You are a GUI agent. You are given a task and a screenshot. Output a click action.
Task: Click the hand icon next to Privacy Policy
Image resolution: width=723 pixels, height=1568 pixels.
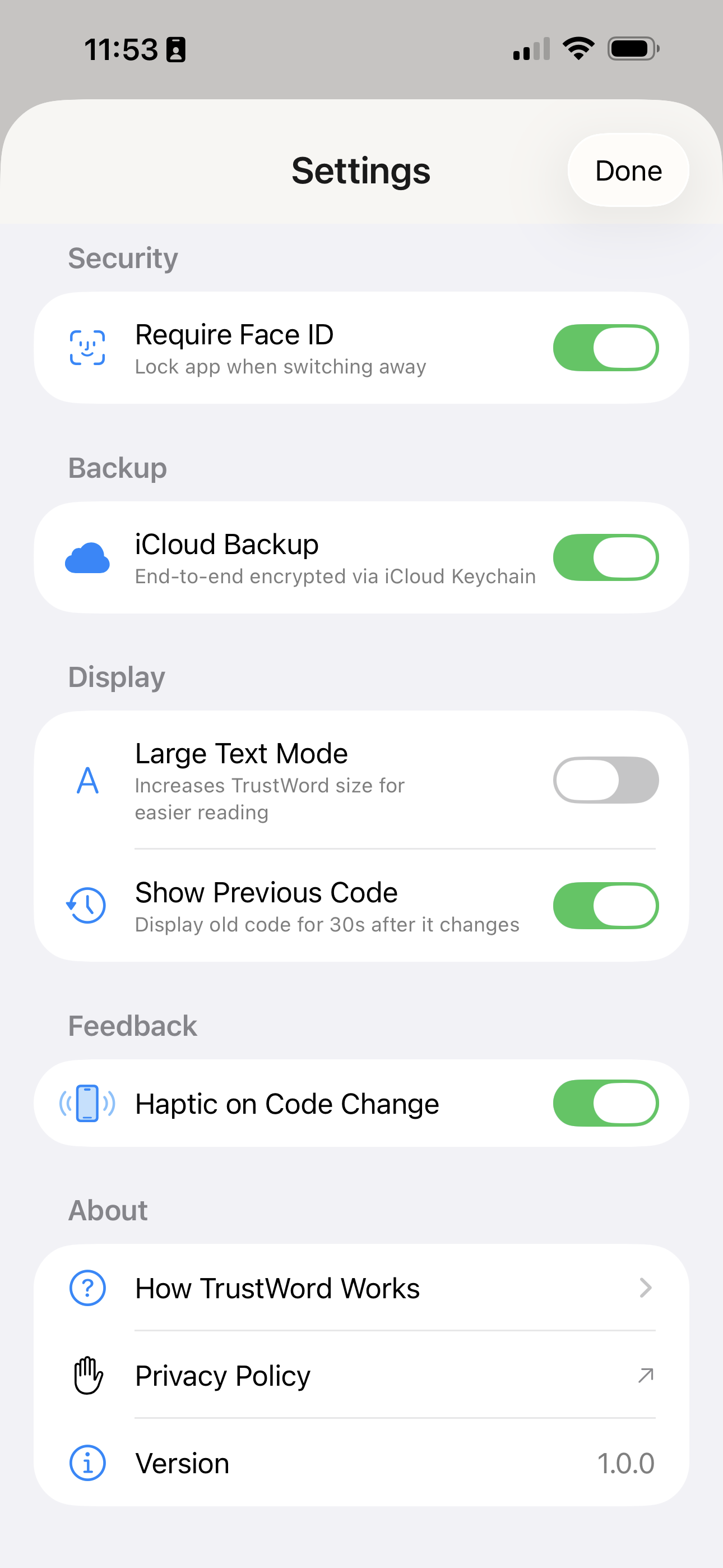87,1375
